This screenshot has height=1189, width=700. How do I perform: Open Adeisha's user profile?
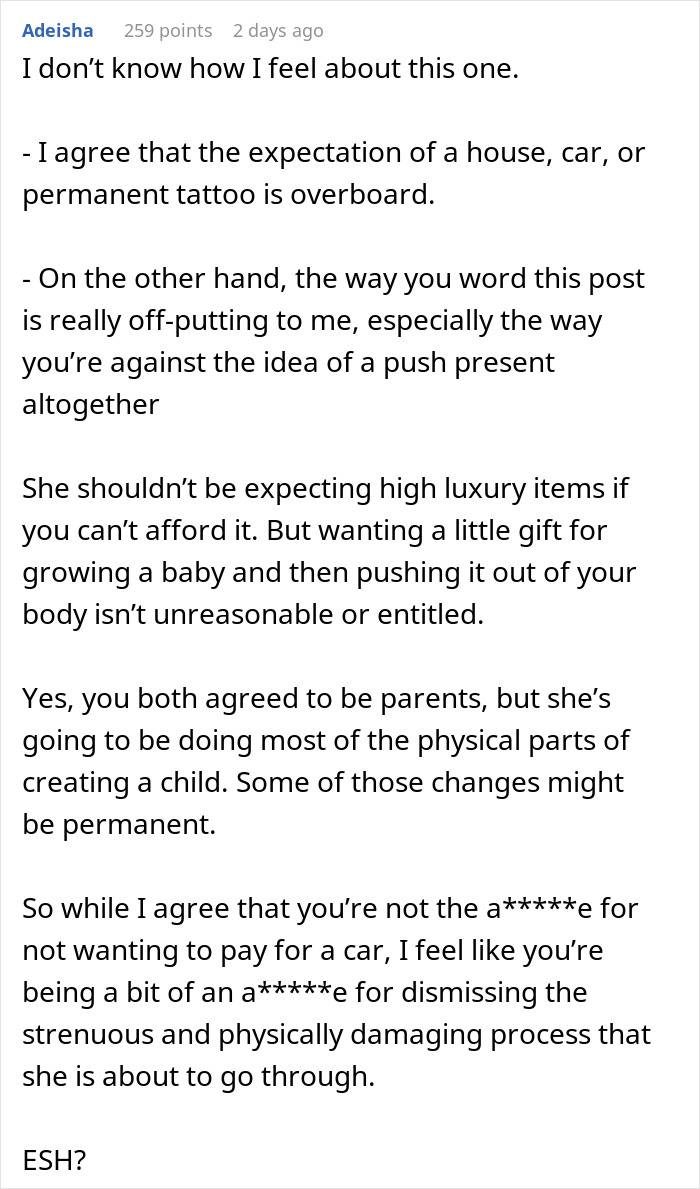[59, 30]
